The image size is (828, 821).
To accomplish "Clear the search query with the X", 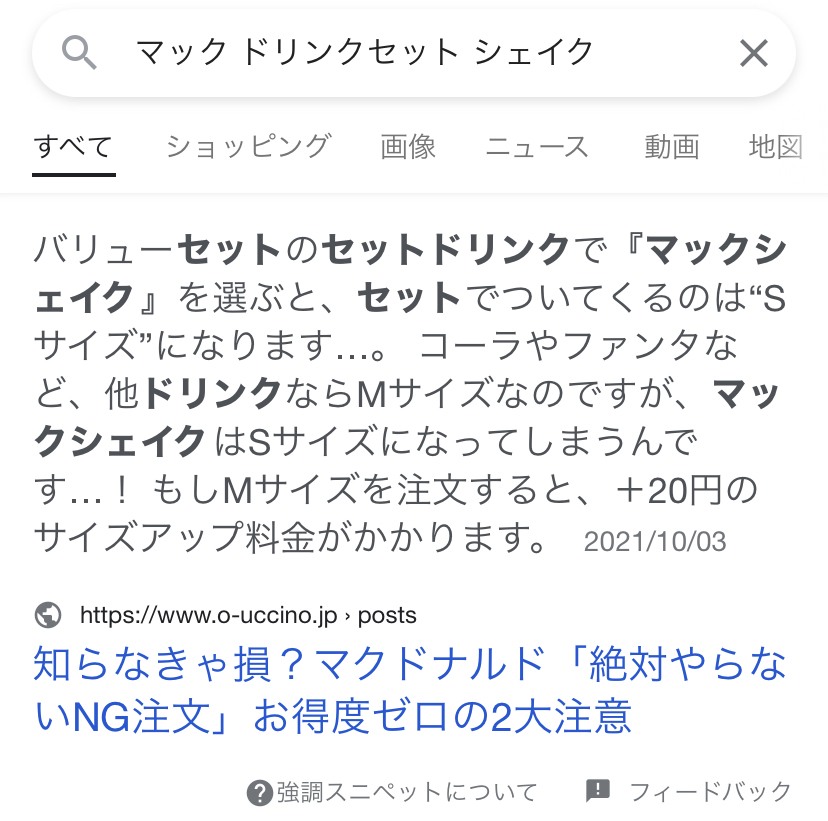I will (x=753, y=53).
